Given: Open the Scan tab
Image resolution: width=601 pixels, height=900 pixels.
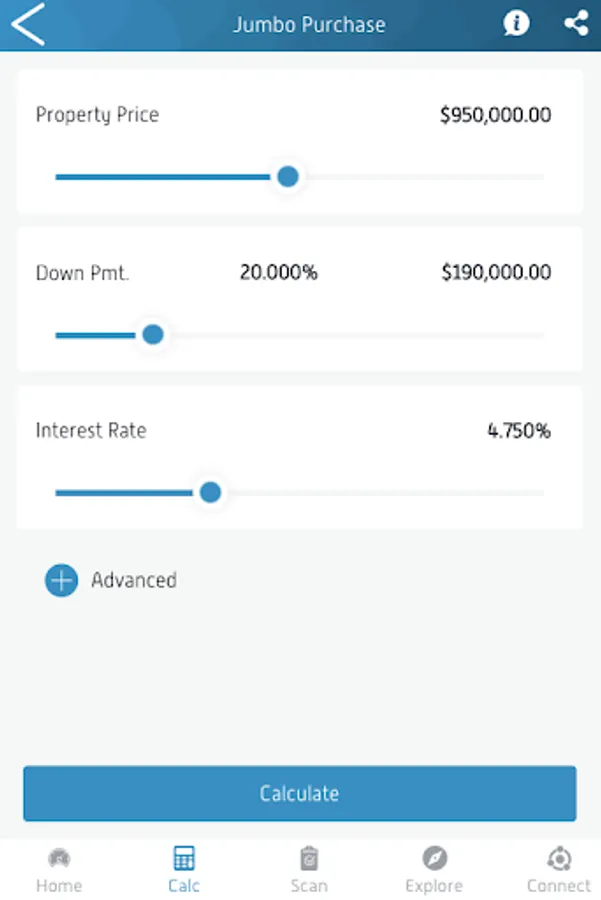Looking at the screenshot, I should point(309,869).
